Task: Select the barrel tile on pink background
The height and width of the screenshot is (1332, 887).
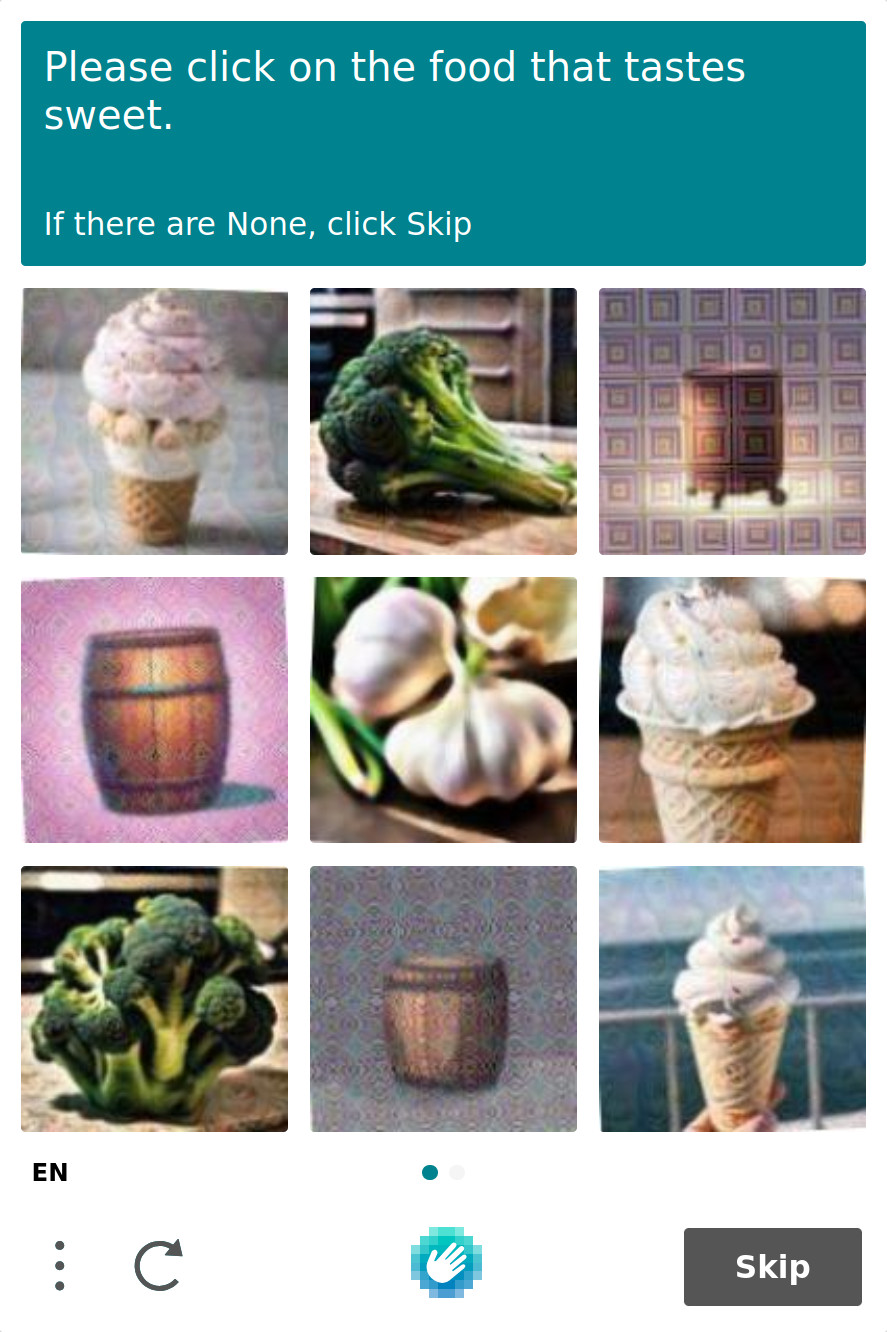Action: point(154,710)
